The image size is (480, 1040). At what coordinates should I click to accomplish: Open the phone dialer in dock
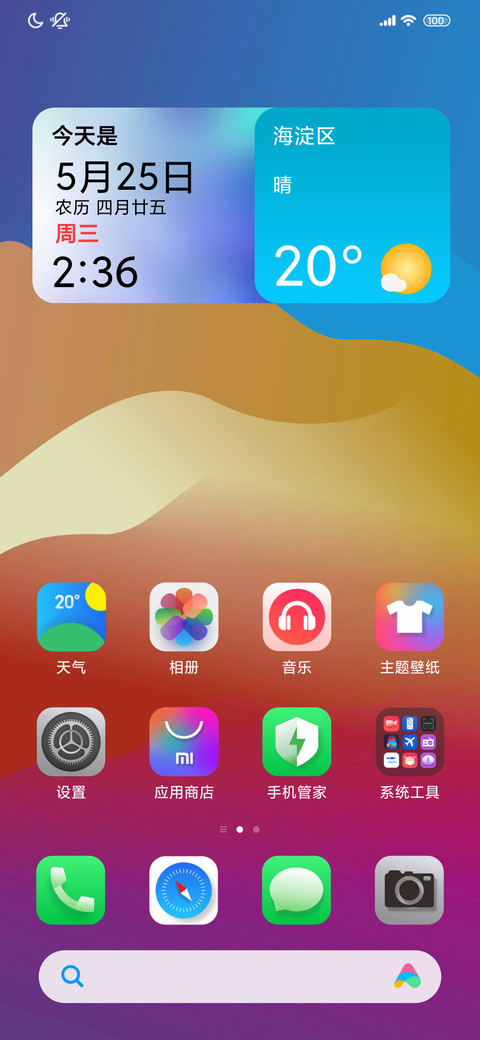click(x=71, y=890)
